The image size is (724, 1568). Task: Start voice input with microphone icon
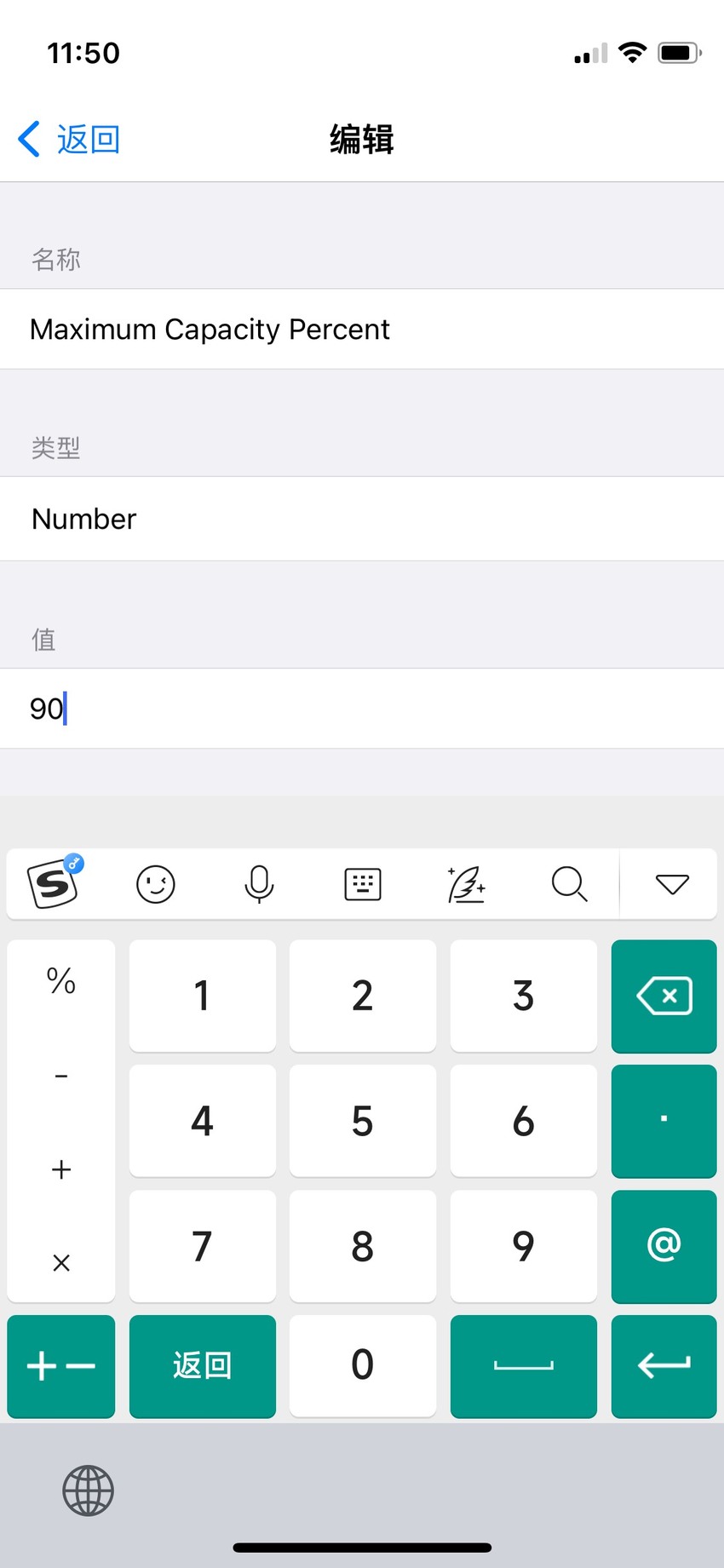click(259, 884)
